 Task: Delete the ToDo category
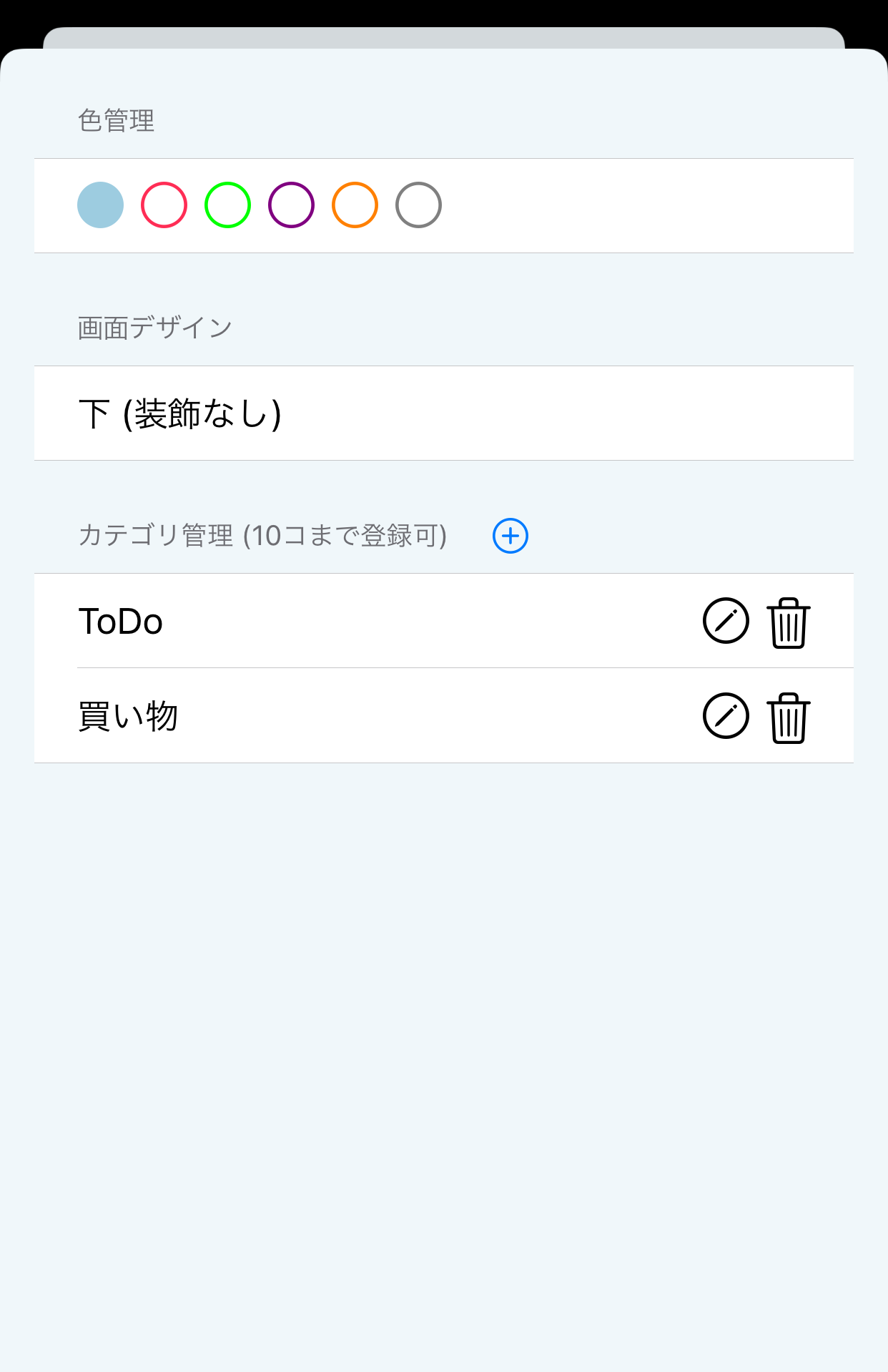(x=789, y=622)
